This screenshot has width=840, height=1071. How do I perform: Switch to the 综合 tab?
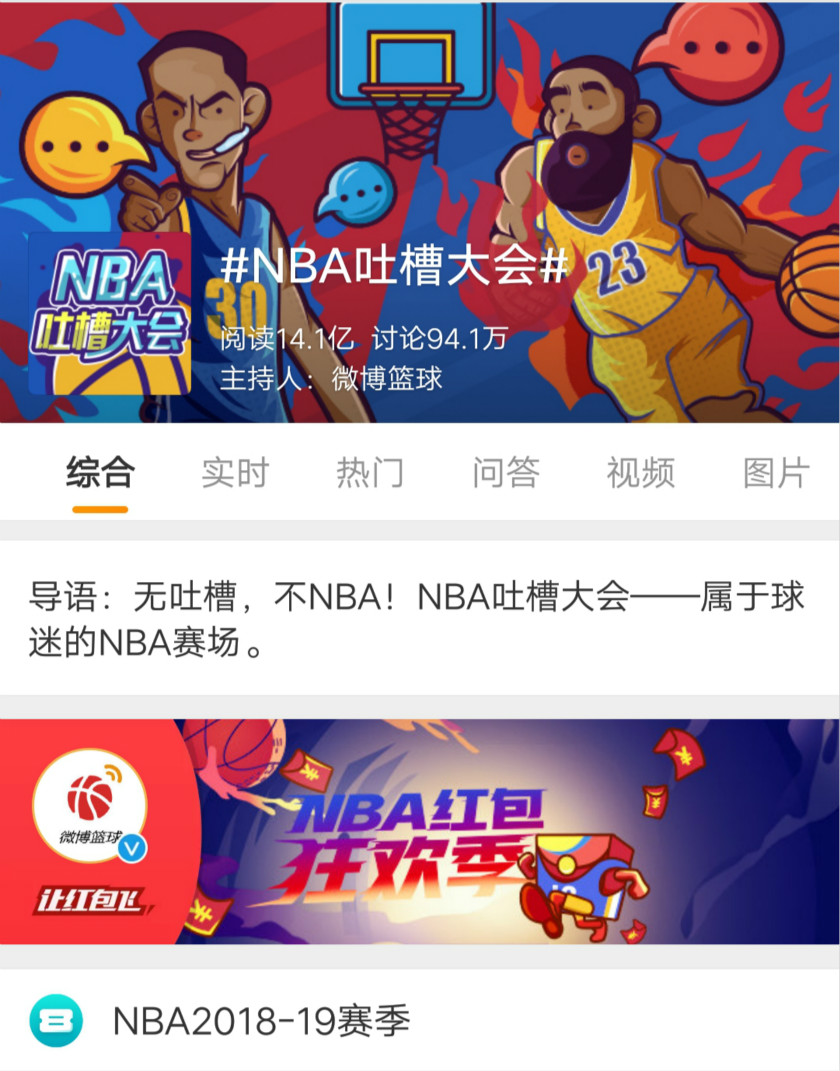point(100,473)
